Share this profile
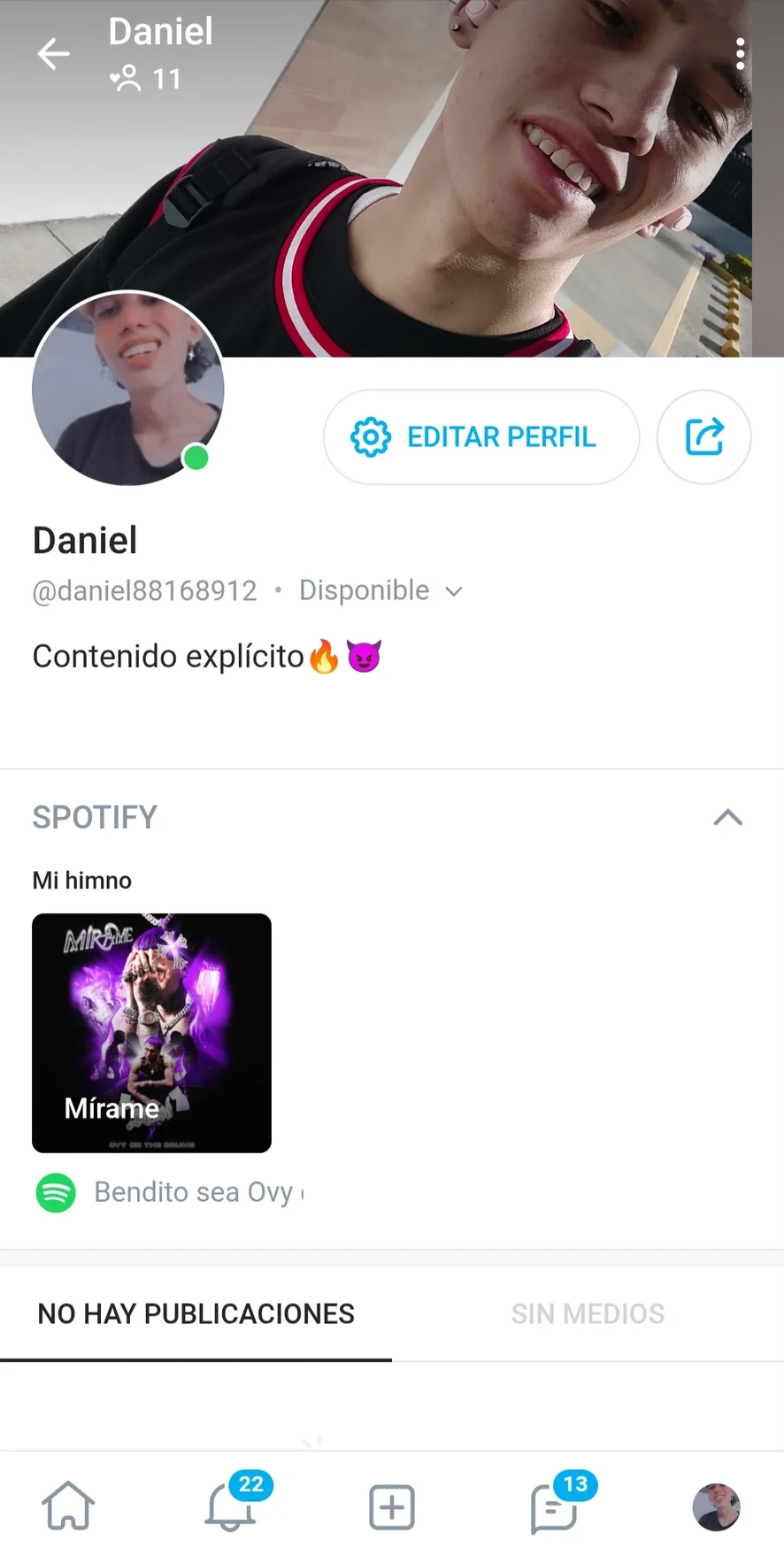 tap(703, 437)
